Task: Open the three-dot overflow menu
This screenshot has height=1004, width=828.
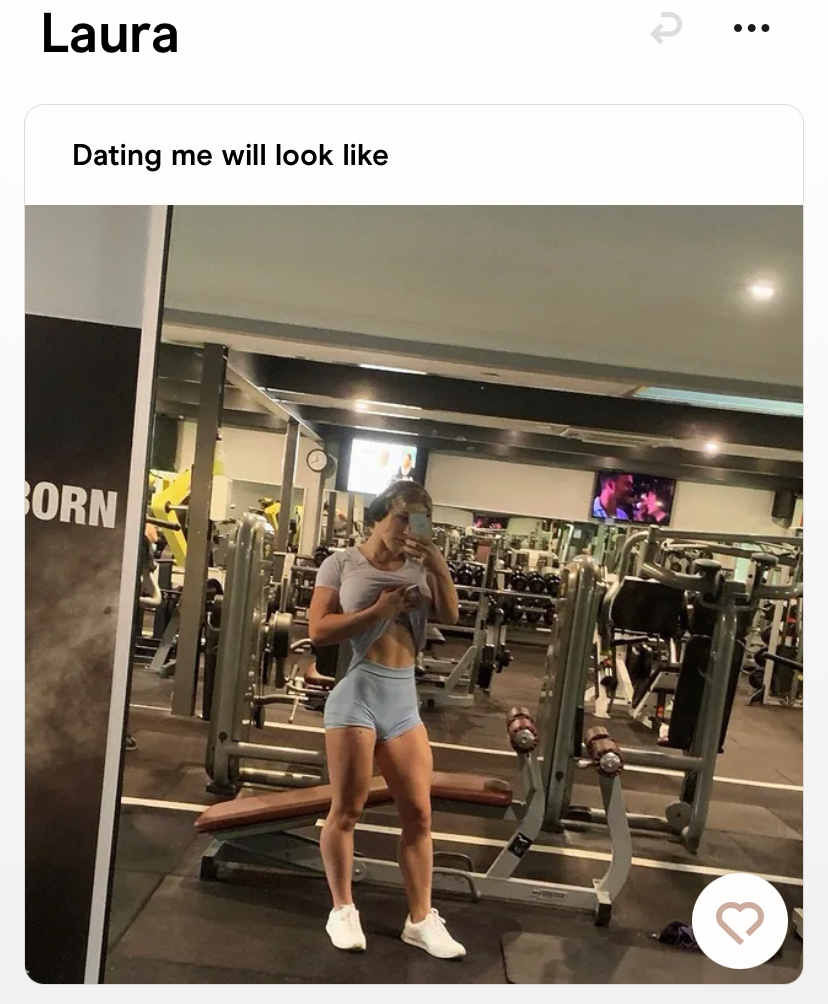Action: (751, 29)
